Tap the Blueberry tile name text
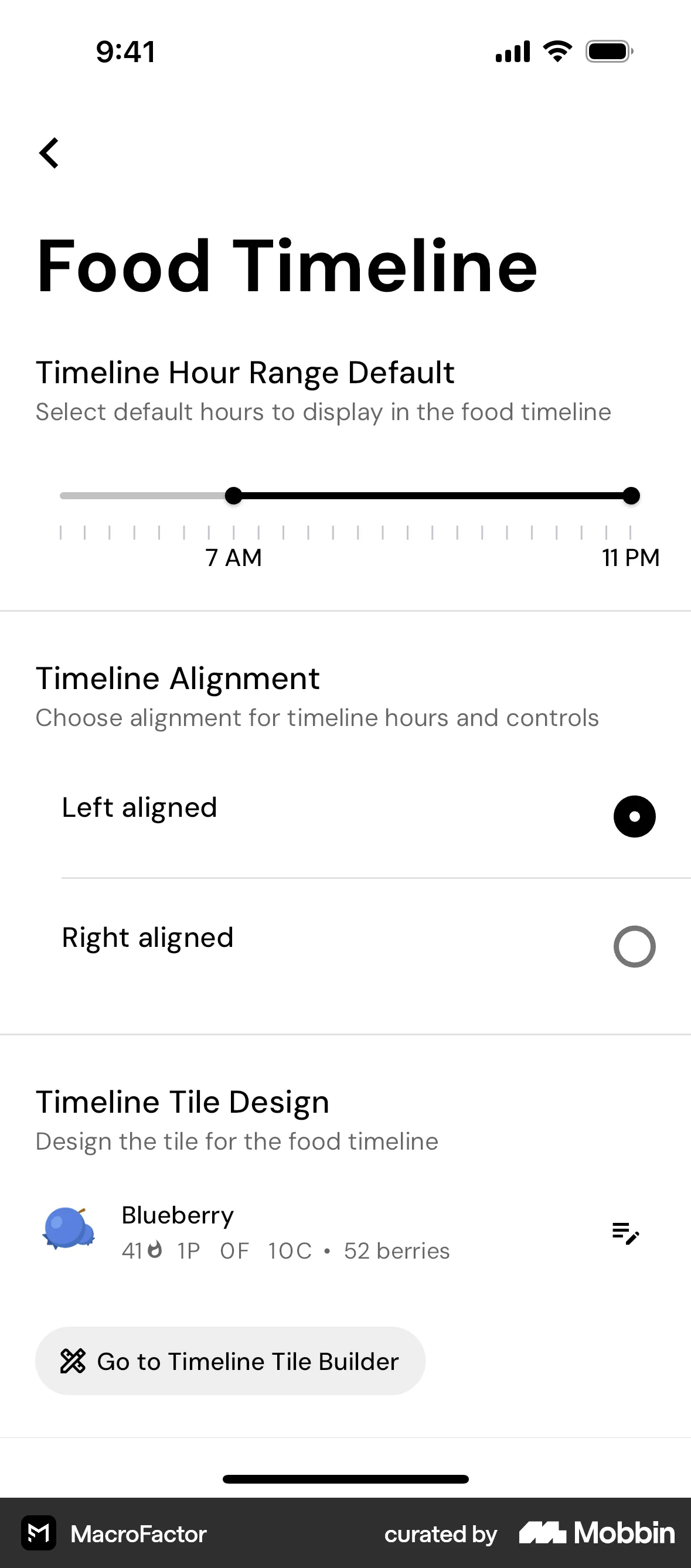 [x=177, y=1214]
